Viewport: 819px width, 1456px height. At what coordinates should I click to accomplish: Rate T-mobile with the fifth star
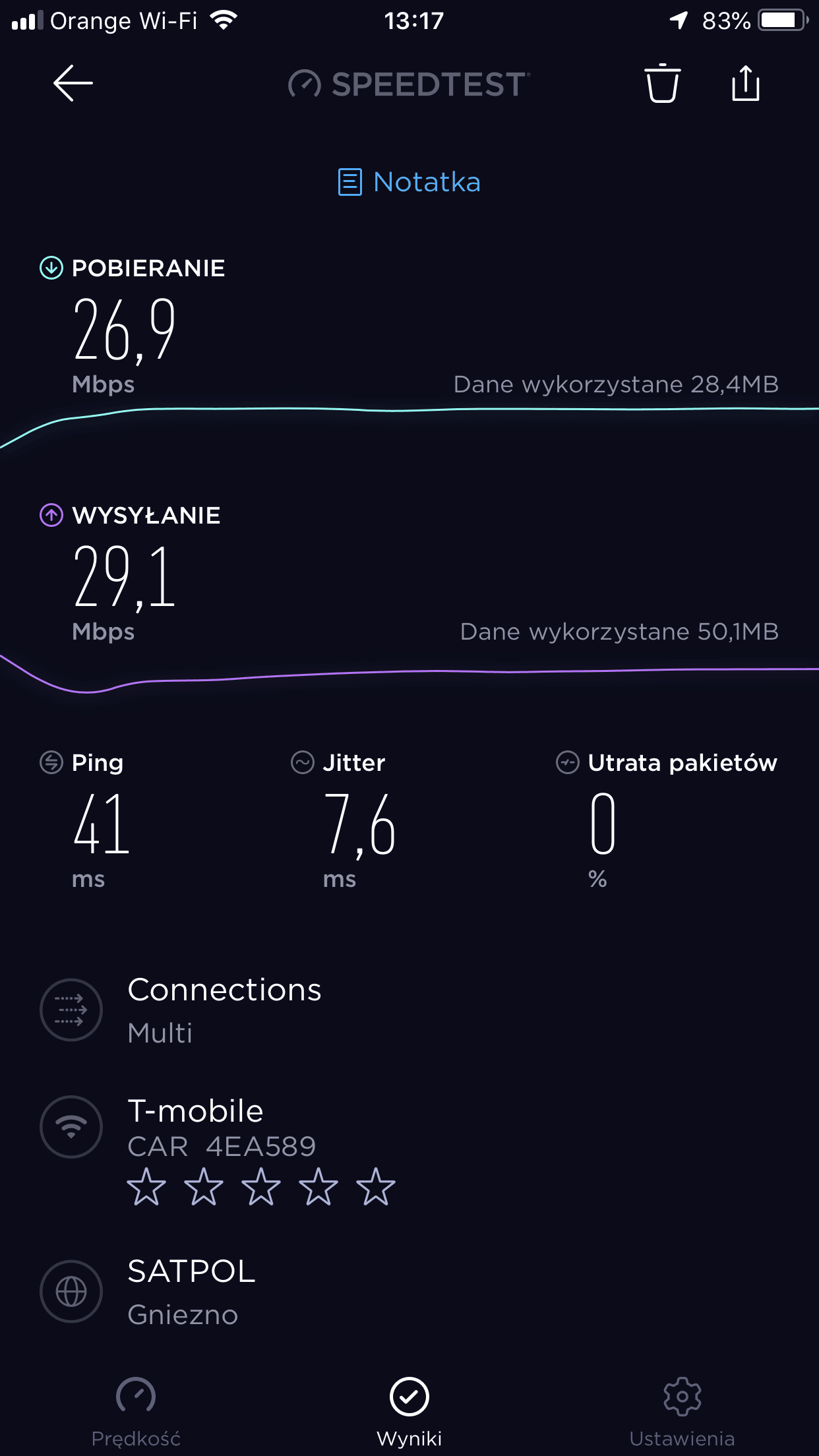376,1187
